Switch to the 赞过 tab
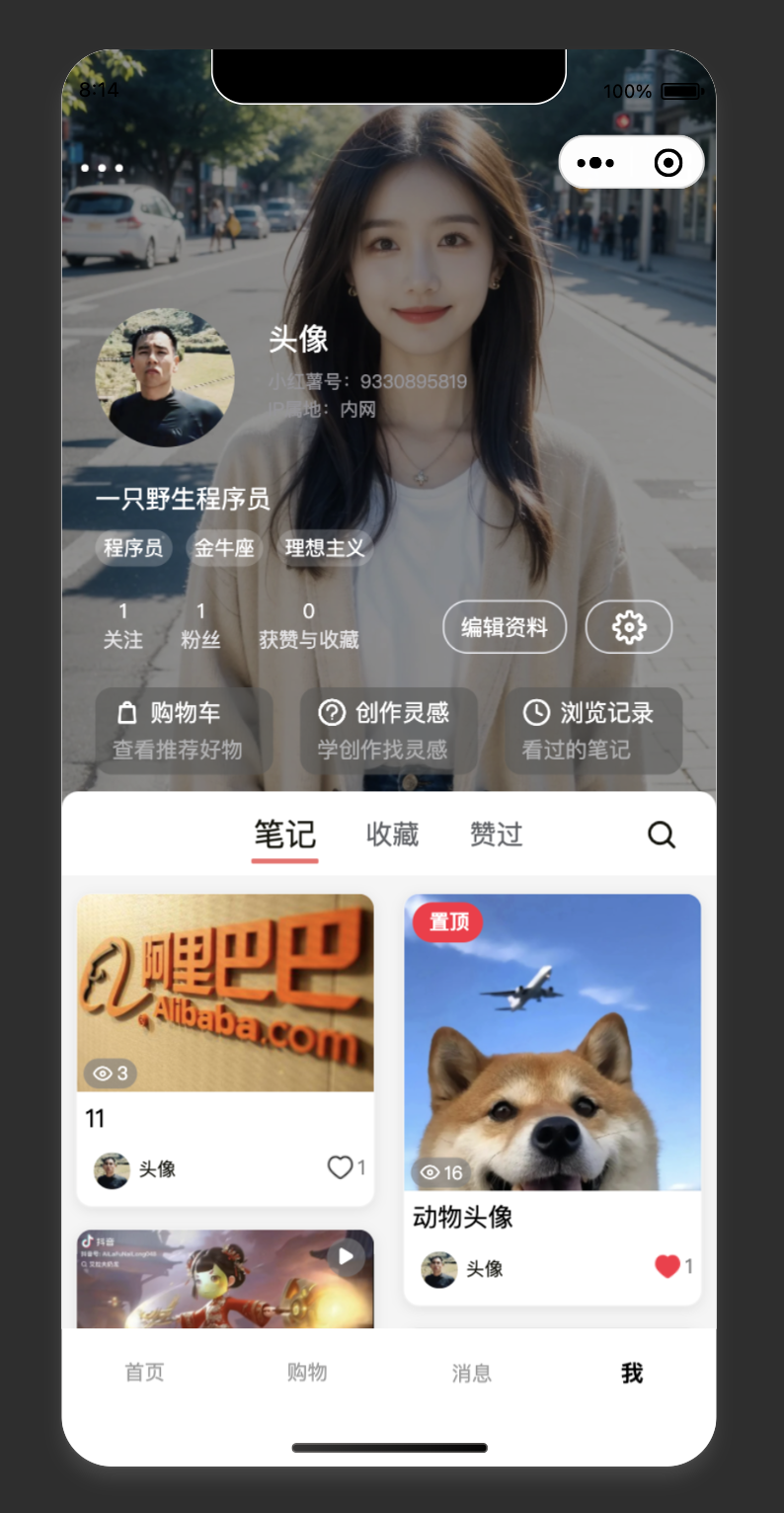Image resolution: width=784 pixels, height=1513 pixels. pos(496,836)
